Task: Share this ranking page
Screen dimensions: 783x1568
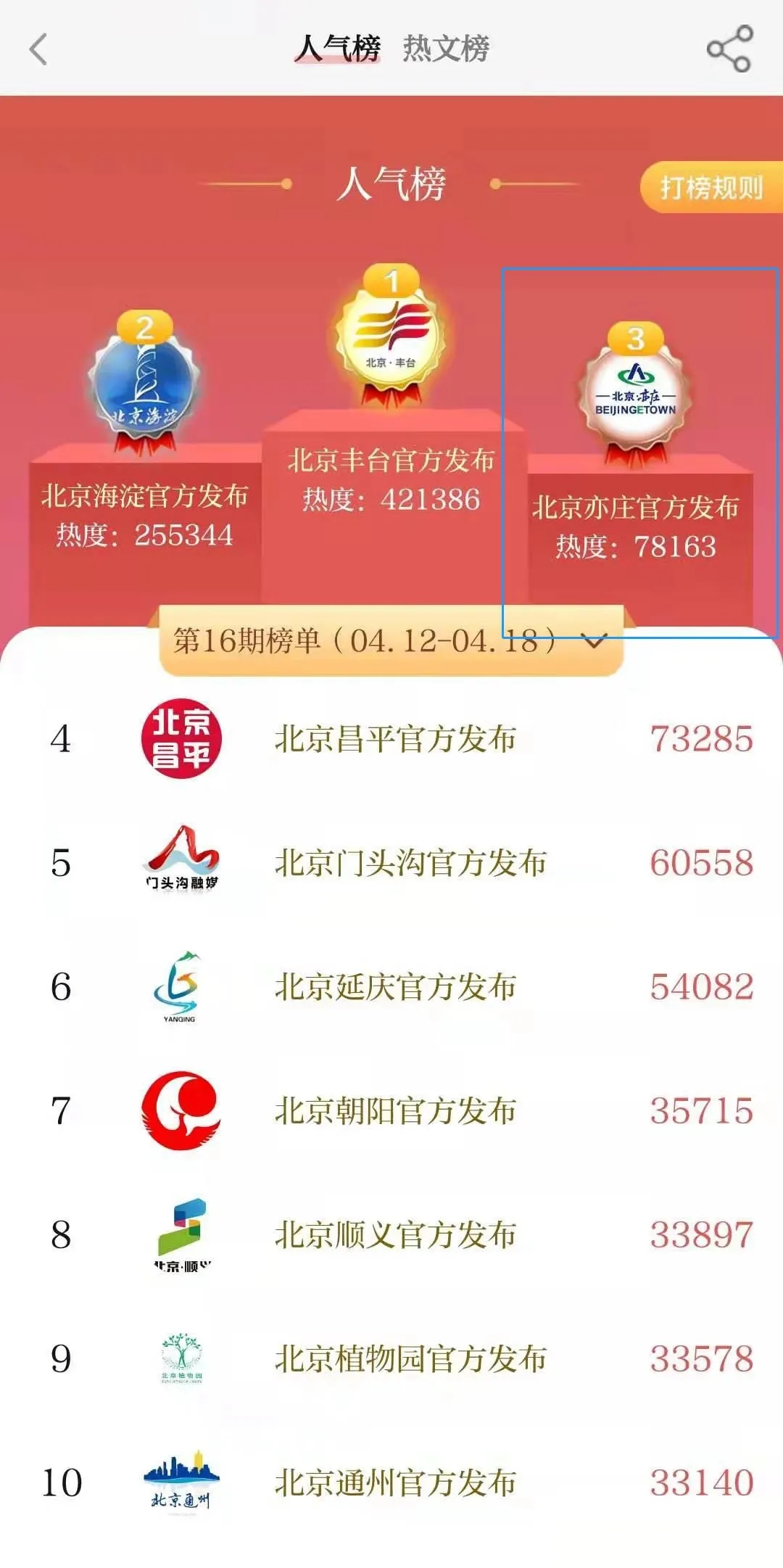Action: (x=729, y=49)
